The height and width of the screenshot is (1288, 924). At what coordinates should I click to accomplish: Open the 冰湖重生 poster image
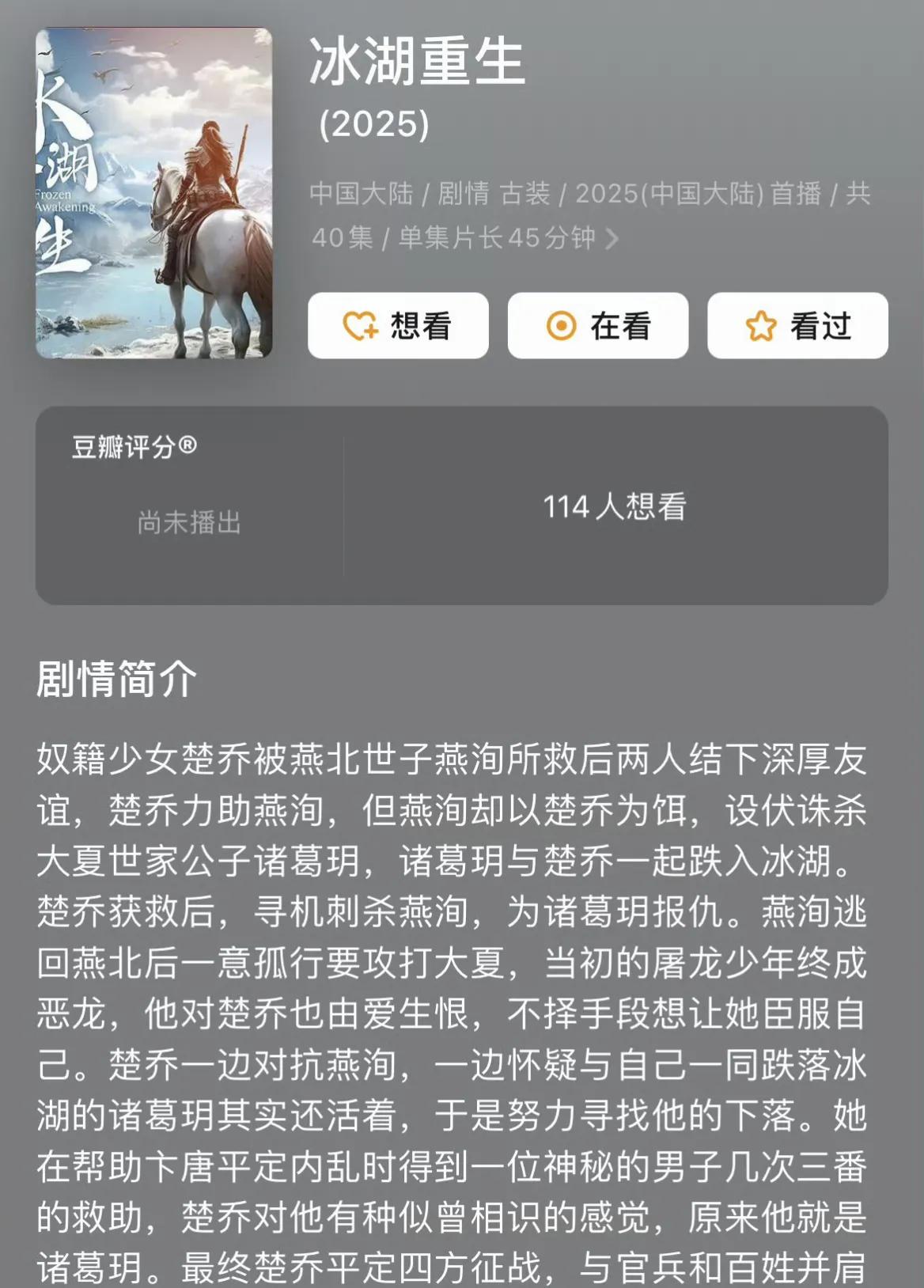coord(154,193)
